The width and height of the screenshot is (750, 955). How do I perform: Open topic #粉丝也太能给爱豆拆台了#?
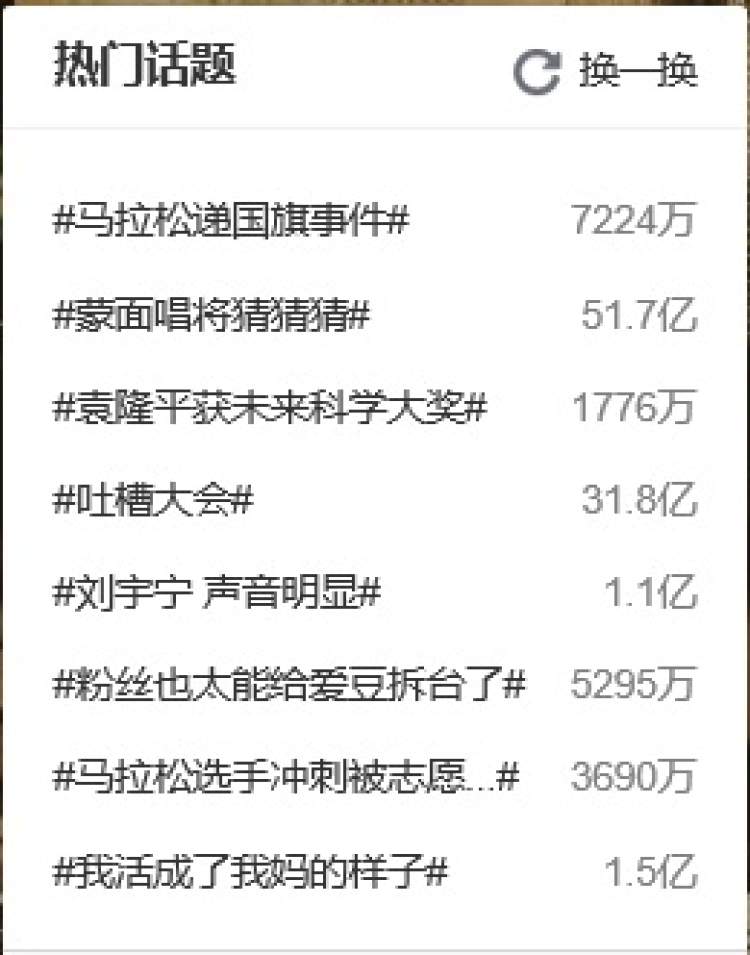tap(289, 686)
